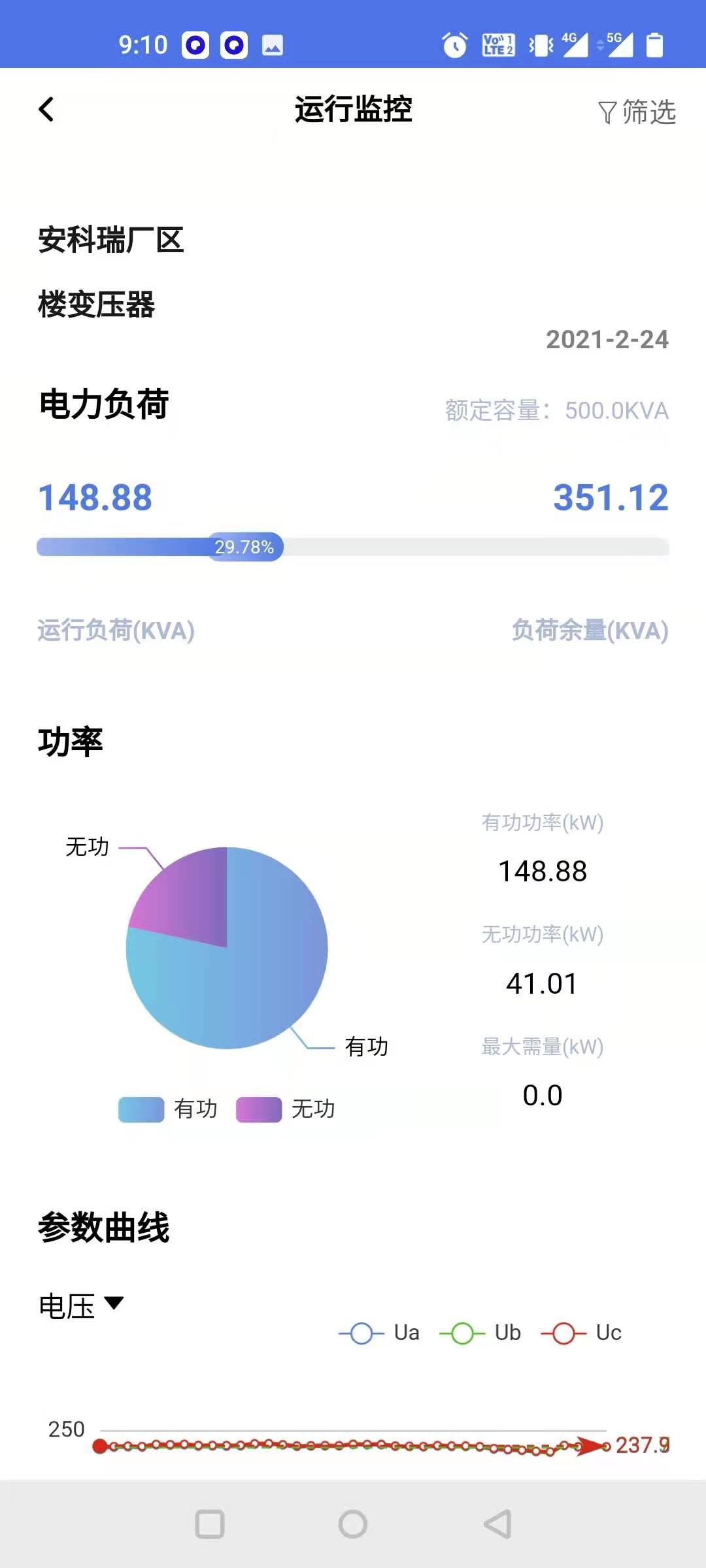Toggle the Ua series in the legend
The height and width of the screenshot is (1568, 706).
(x=379, y=1333)
